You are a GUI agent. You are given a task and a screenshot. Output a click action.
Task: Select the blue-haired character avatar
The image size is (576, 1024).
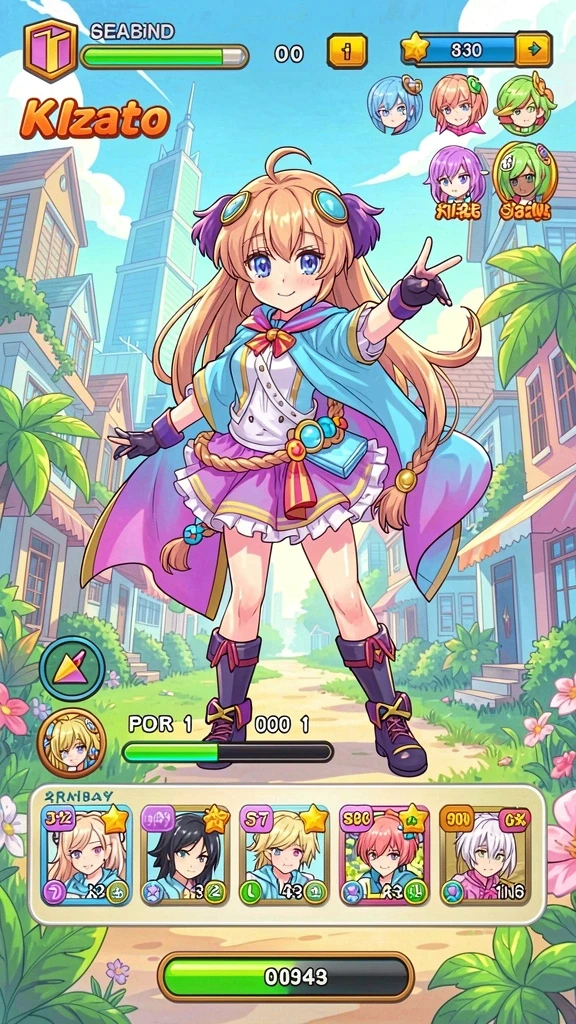(x=394, y=104)
